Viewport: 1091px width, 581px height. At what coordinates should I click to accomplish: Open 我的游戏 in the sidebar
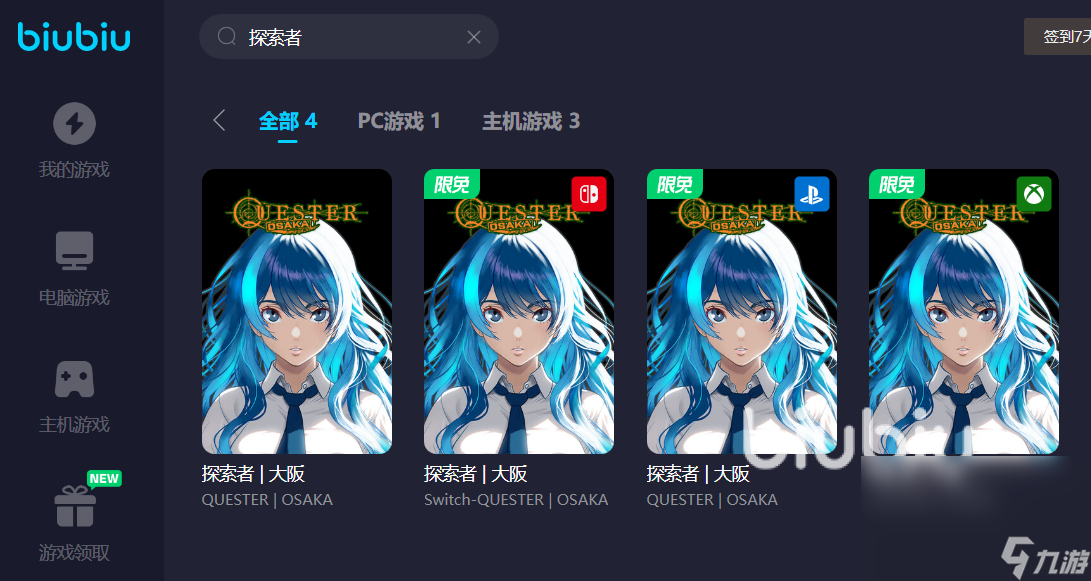(x=74, y=141)
